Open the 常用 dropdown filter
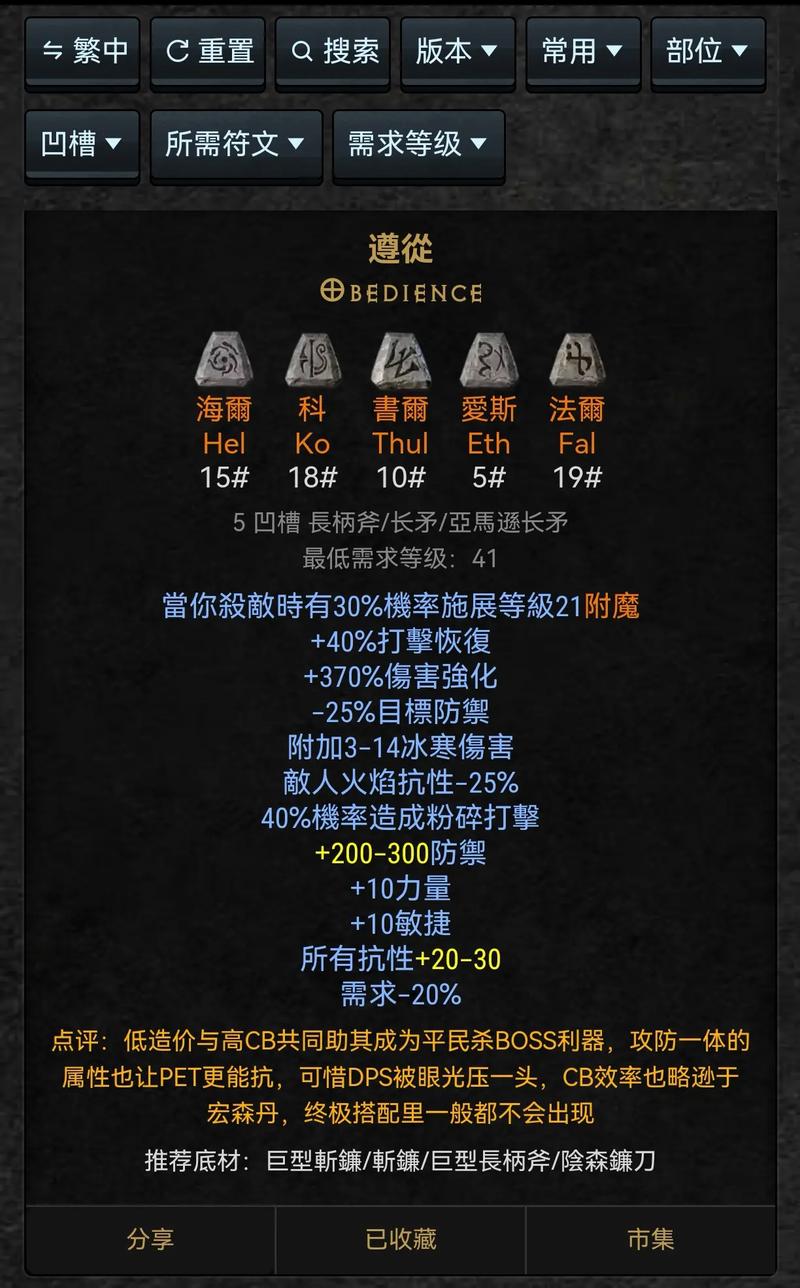800x1288 pixels. tap(583, 51)
